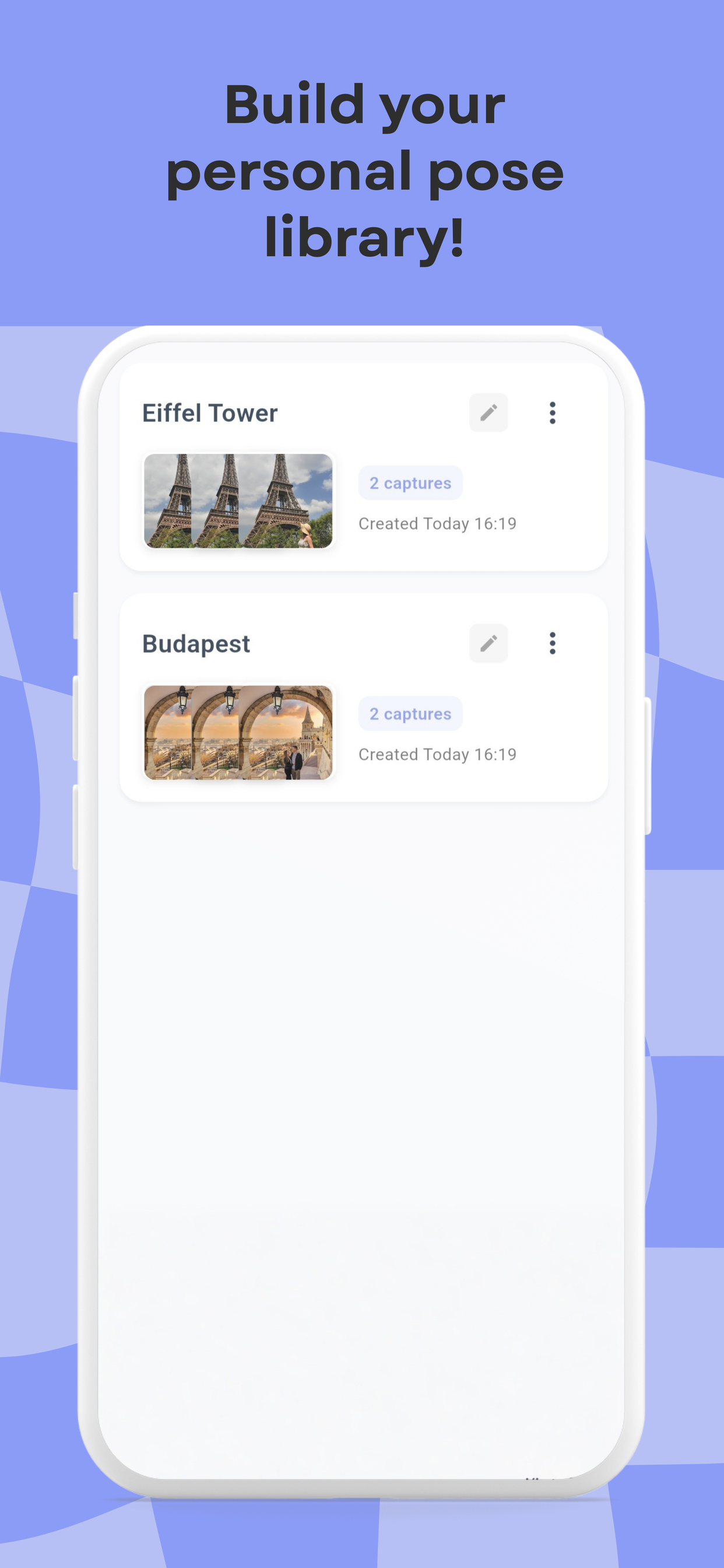
Task: Click the '2 captures' badge on Eiffel Tower card
Action: (x=410, y=482)
